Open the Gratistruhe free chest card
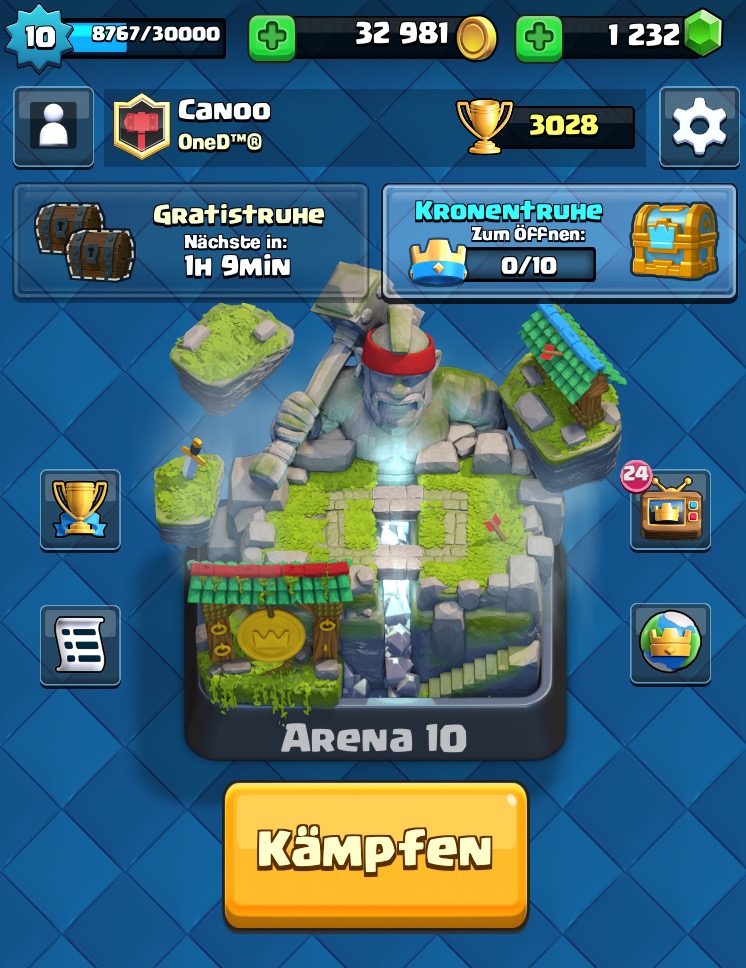The image size is (746, 968). pos(191,241)
